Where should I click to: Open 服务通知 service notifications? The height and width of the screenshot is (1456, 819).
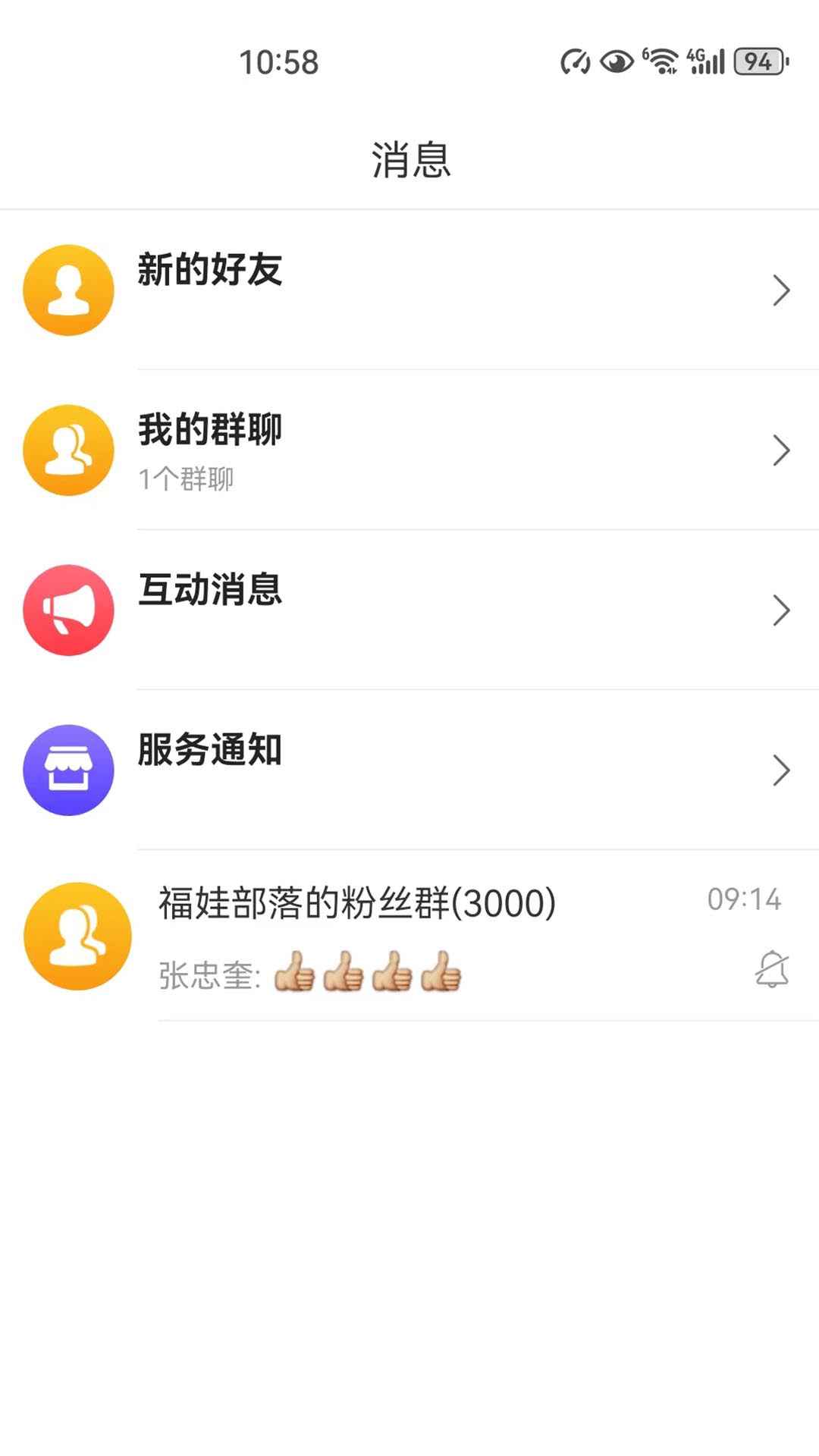tap(409, 770)
